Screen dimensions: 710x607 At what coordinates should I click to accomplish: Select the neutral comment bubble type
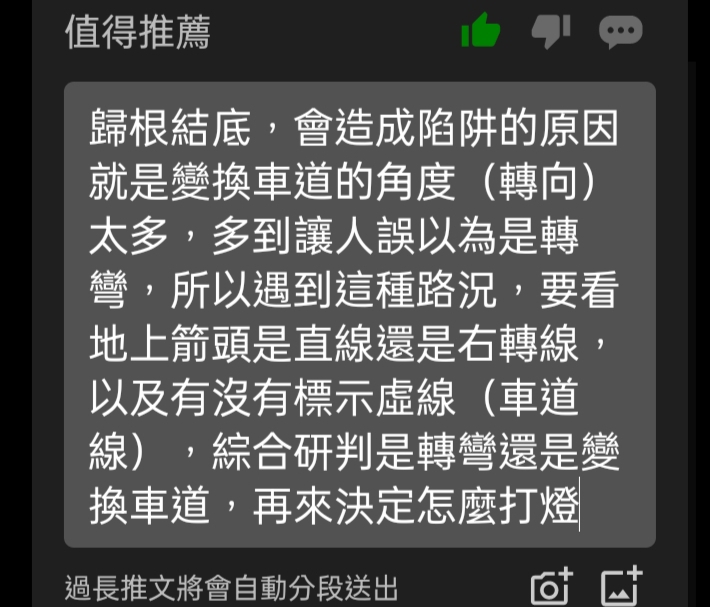620,33
